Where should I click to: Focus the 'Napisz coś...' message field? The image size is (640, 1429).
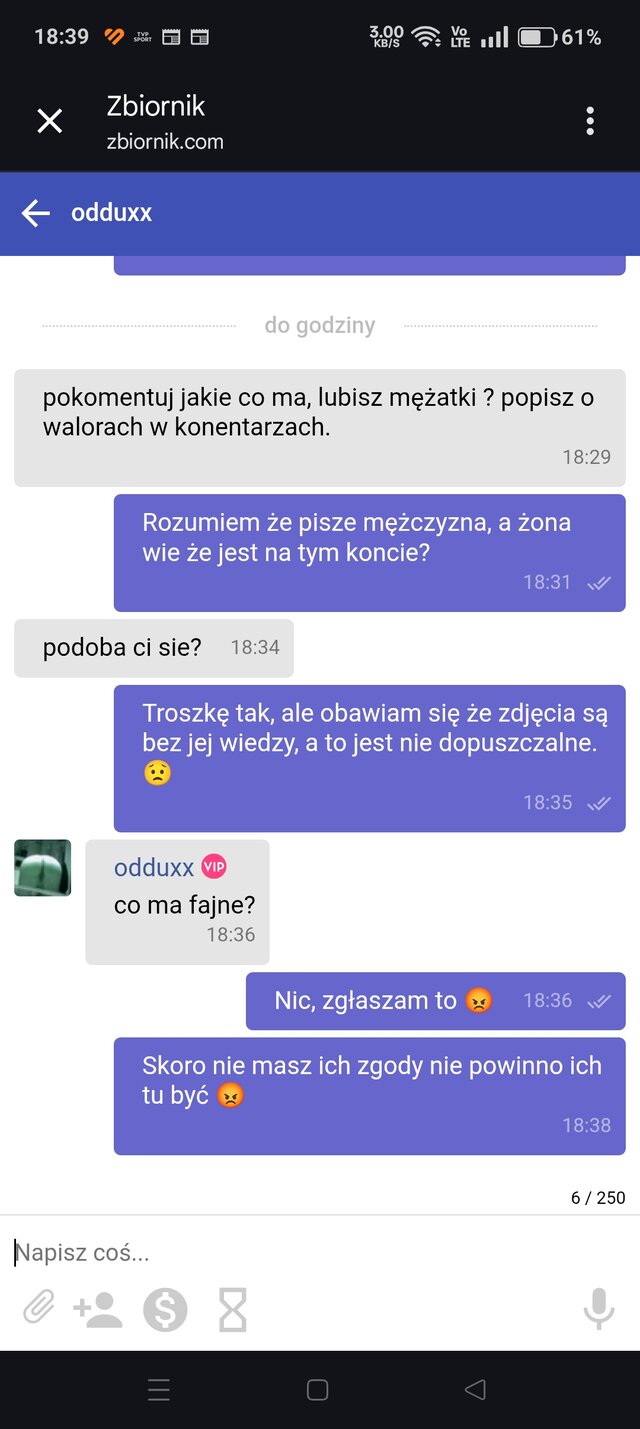pyautogui.click(x=300, y=1252)
